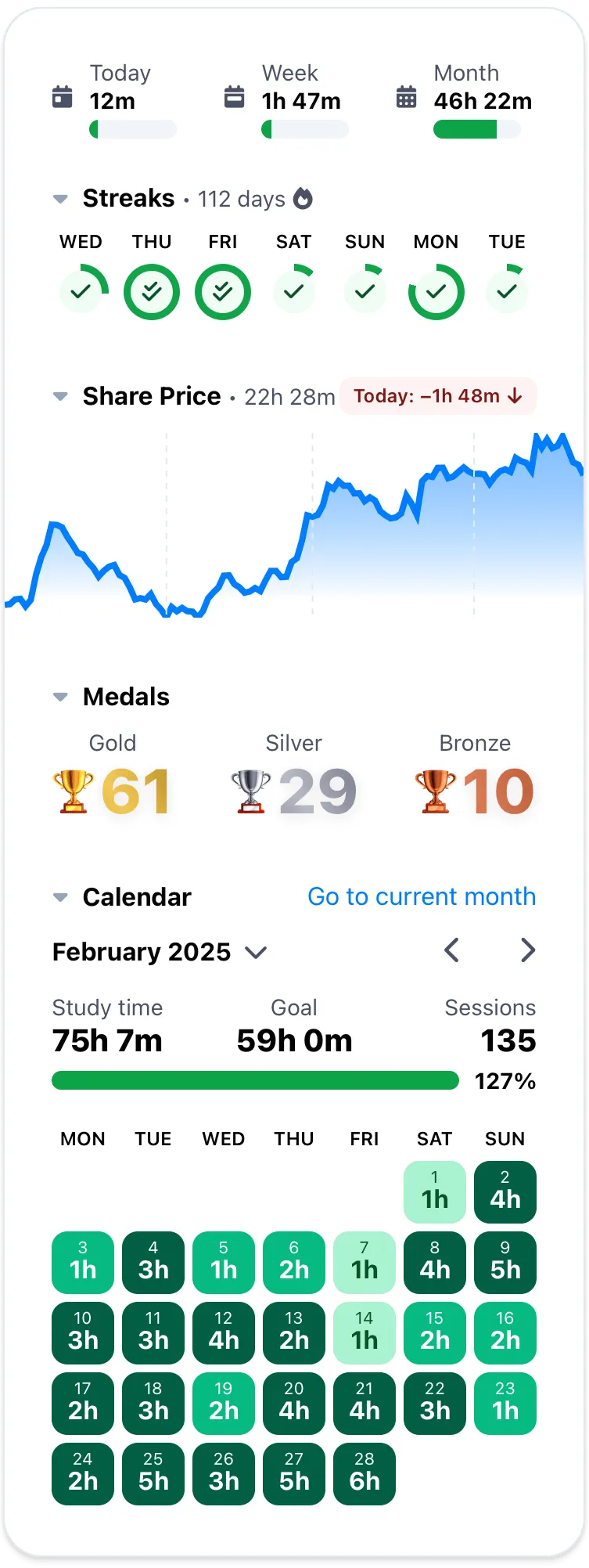The height and width of the screenshot is (1568, 589).
Task: Click the Go to current month link
Action: [x=421, y=896]
